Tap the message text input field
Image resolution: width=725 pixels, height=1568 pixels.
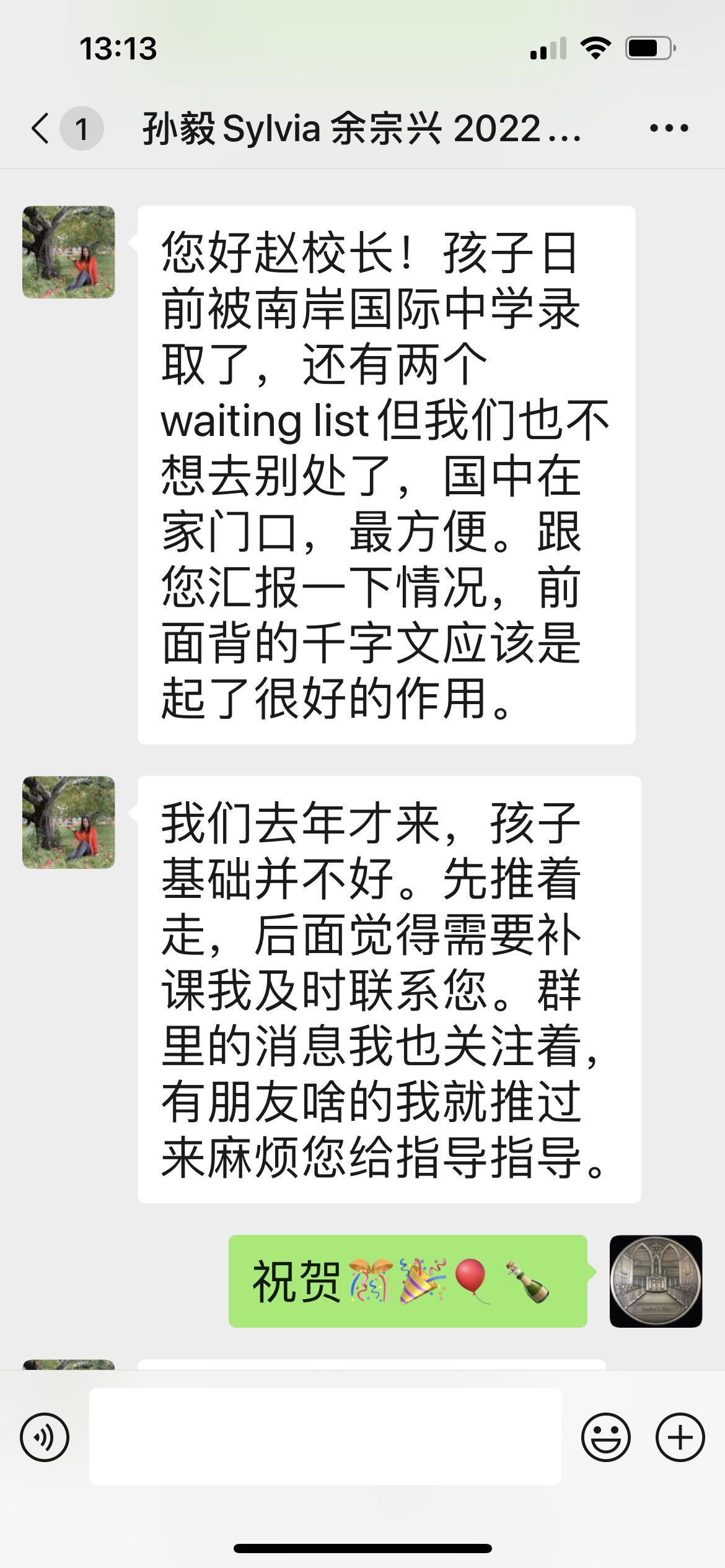(x=325, y=1437)
